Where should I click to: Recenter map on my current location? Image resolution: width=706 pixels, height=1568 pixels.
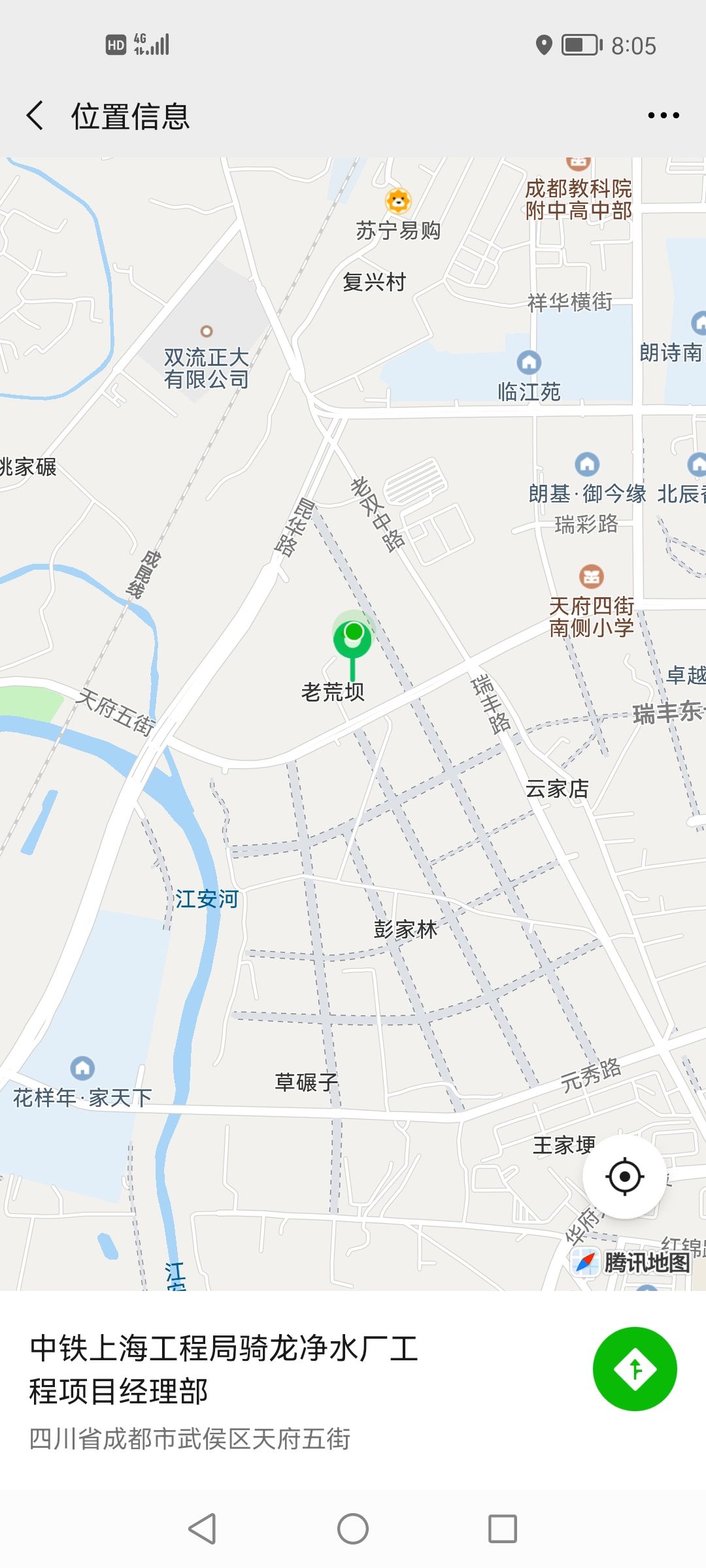[624, 1177]
